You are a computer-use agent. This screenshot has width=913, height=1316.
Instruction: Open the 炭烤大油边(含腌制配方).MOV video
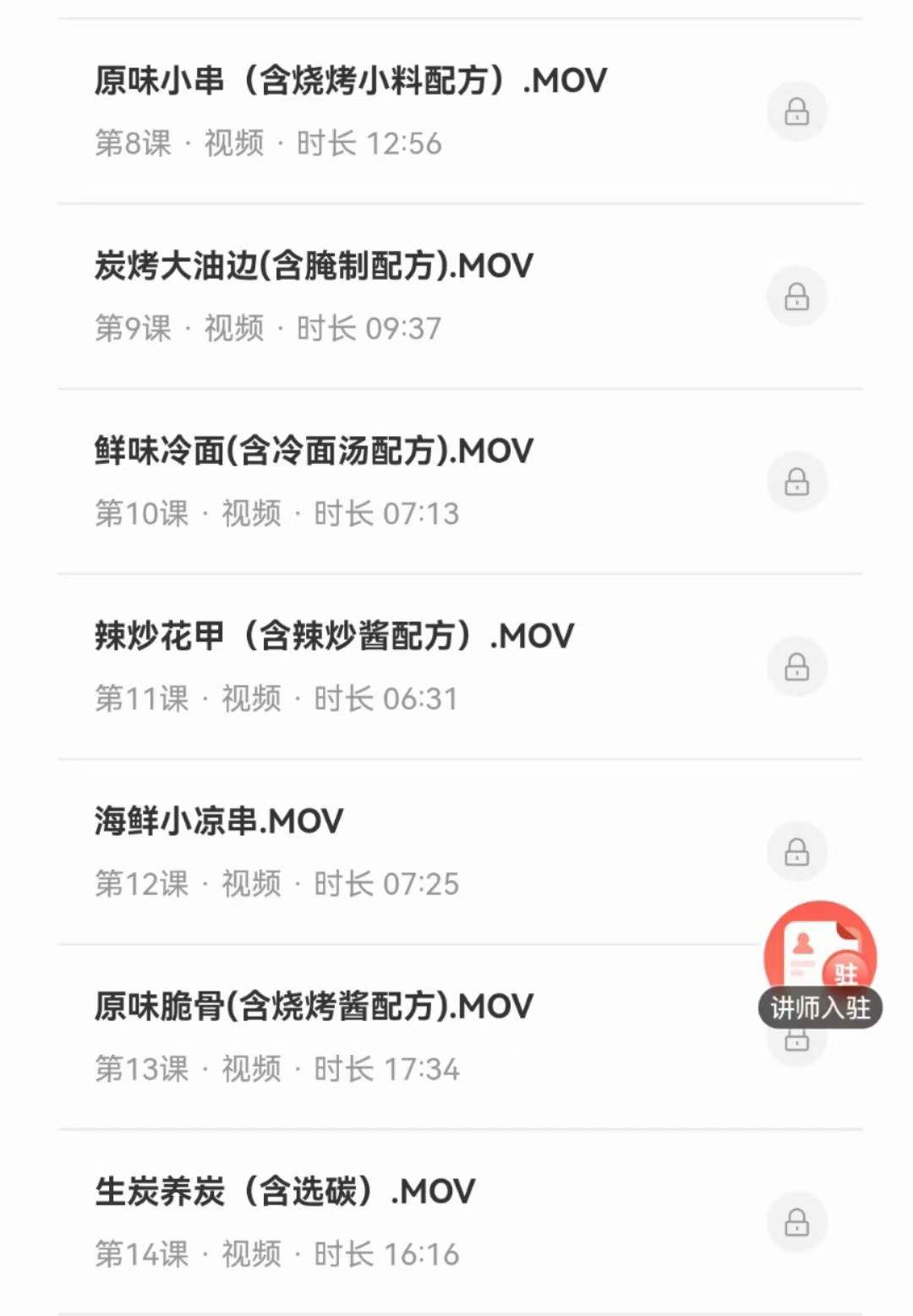point(313,265)
